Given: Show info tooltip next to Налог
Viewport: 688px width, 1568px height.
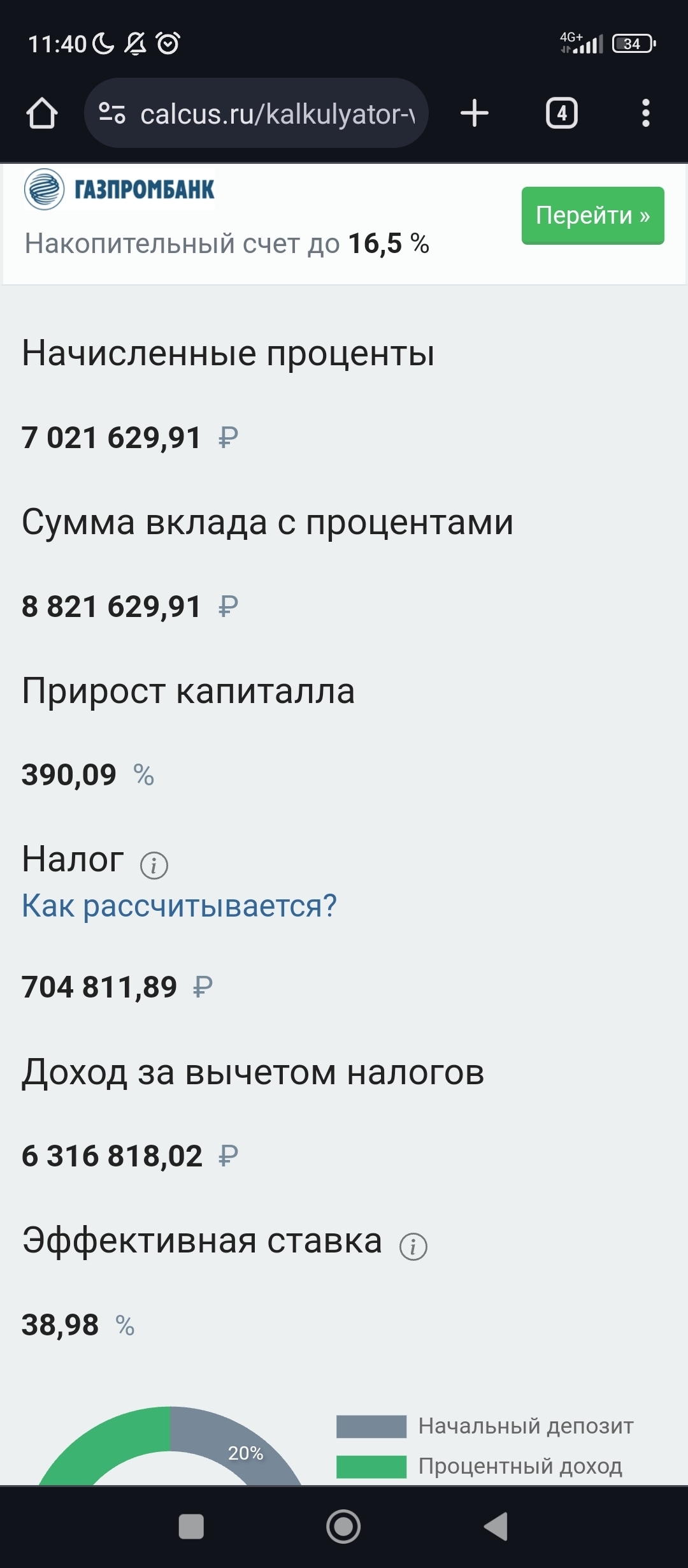Looking at the screenshot, I should pyautogui.click(x=154, y=866).
